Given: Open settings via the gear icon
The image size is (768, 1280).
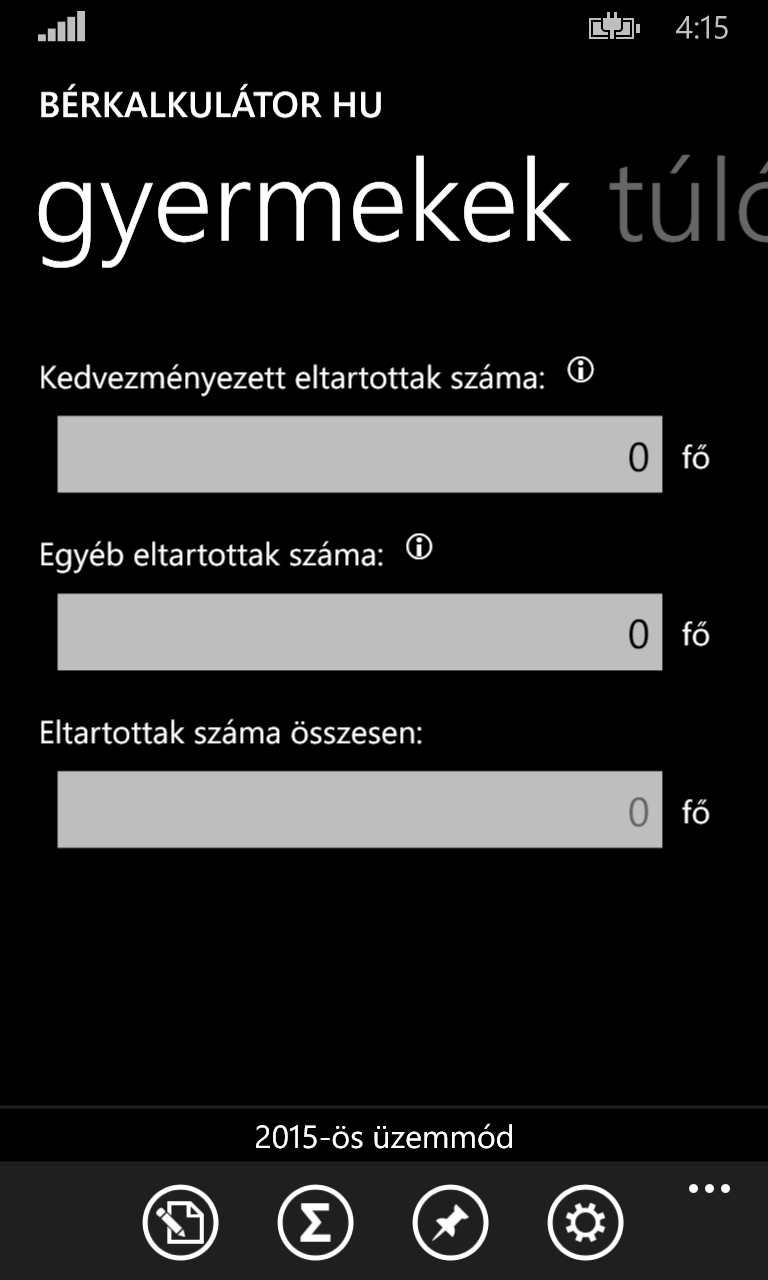Looking at the screenshot, I should coord(585,1222).
